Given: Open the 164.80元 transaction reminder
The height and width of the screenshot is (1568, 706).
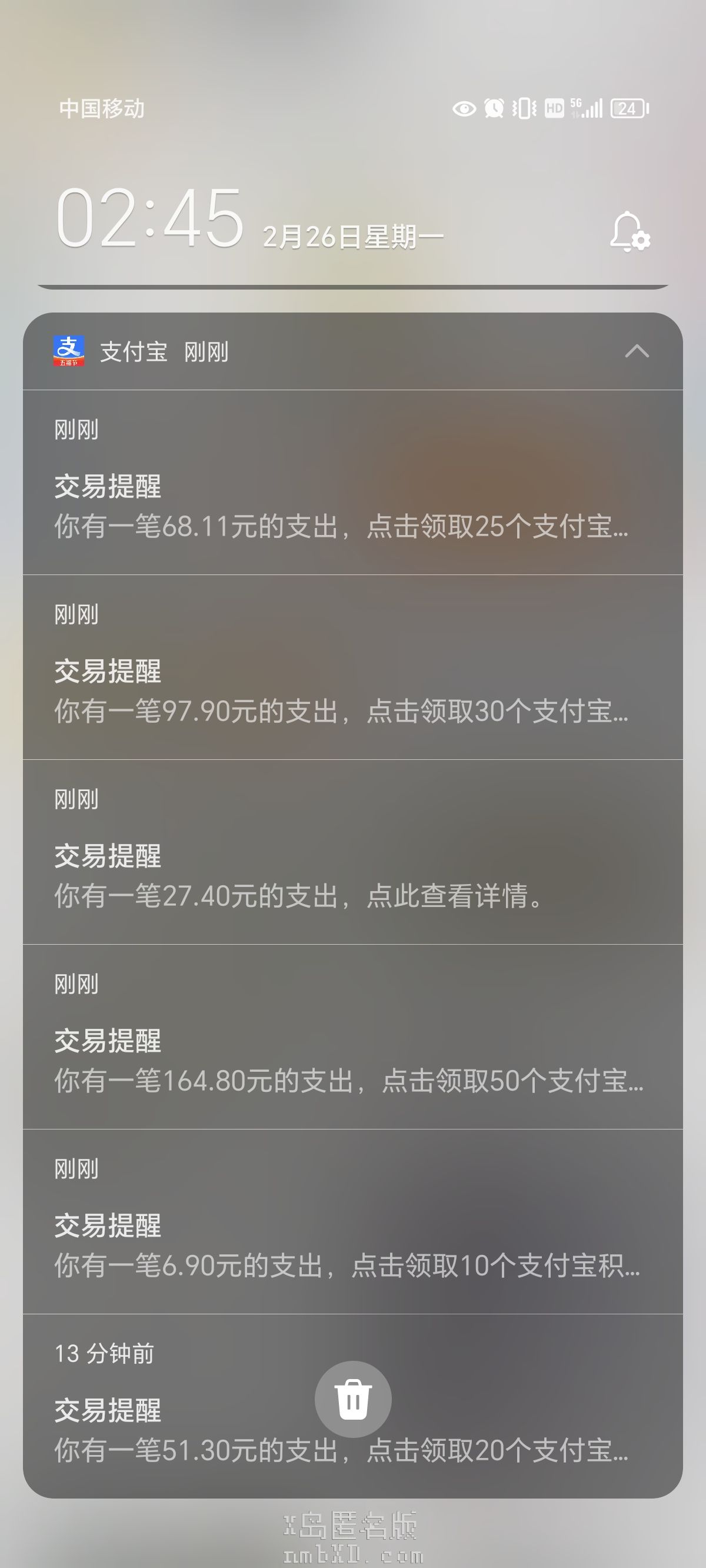Looking at the screenshot, I should coord(341,1061).
